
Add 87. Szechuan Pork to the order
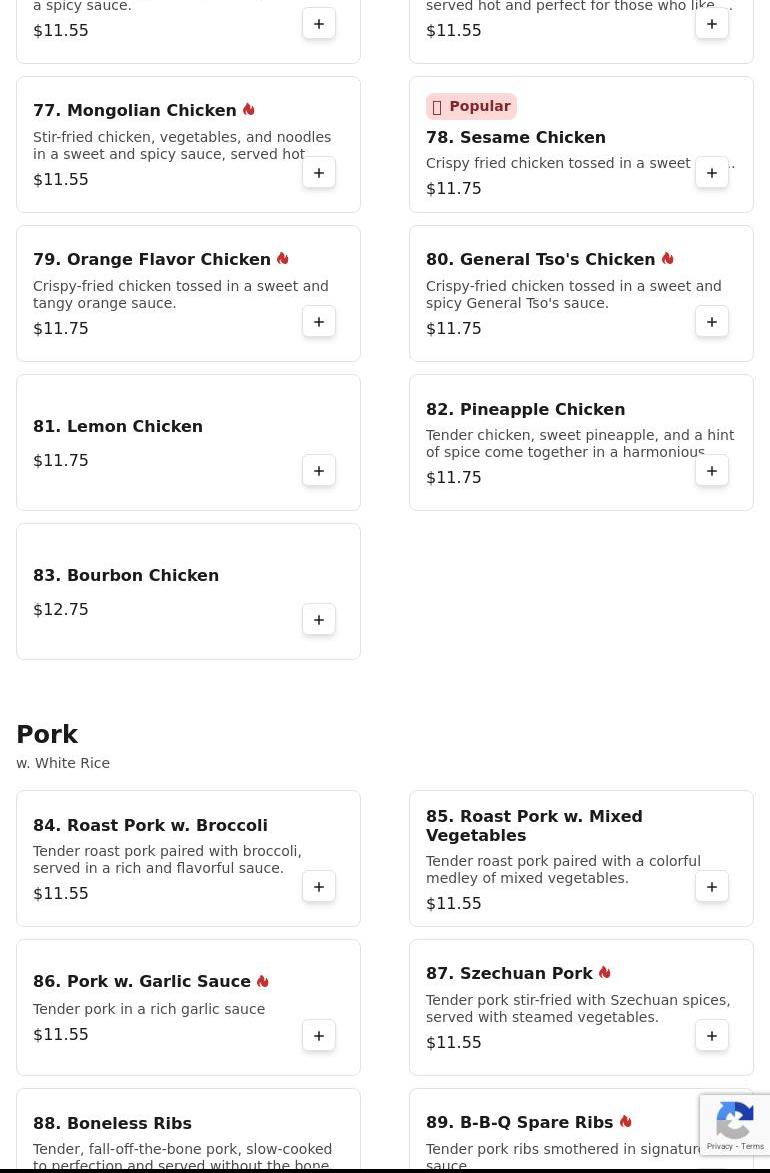tap(712, 1036)
